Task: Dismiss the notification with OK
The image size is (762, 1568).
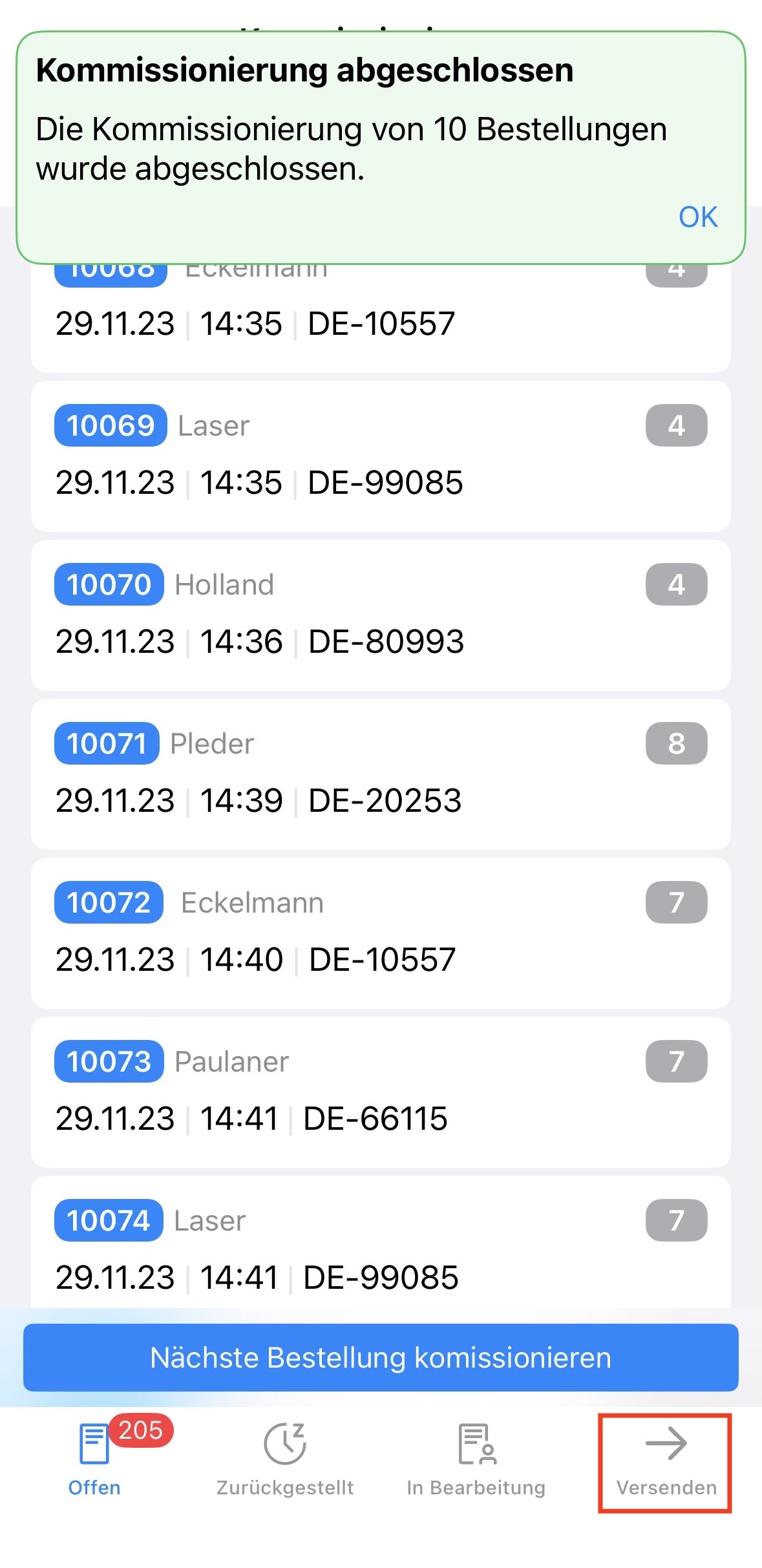Action: pyautogui.click(x=697, y=217)
